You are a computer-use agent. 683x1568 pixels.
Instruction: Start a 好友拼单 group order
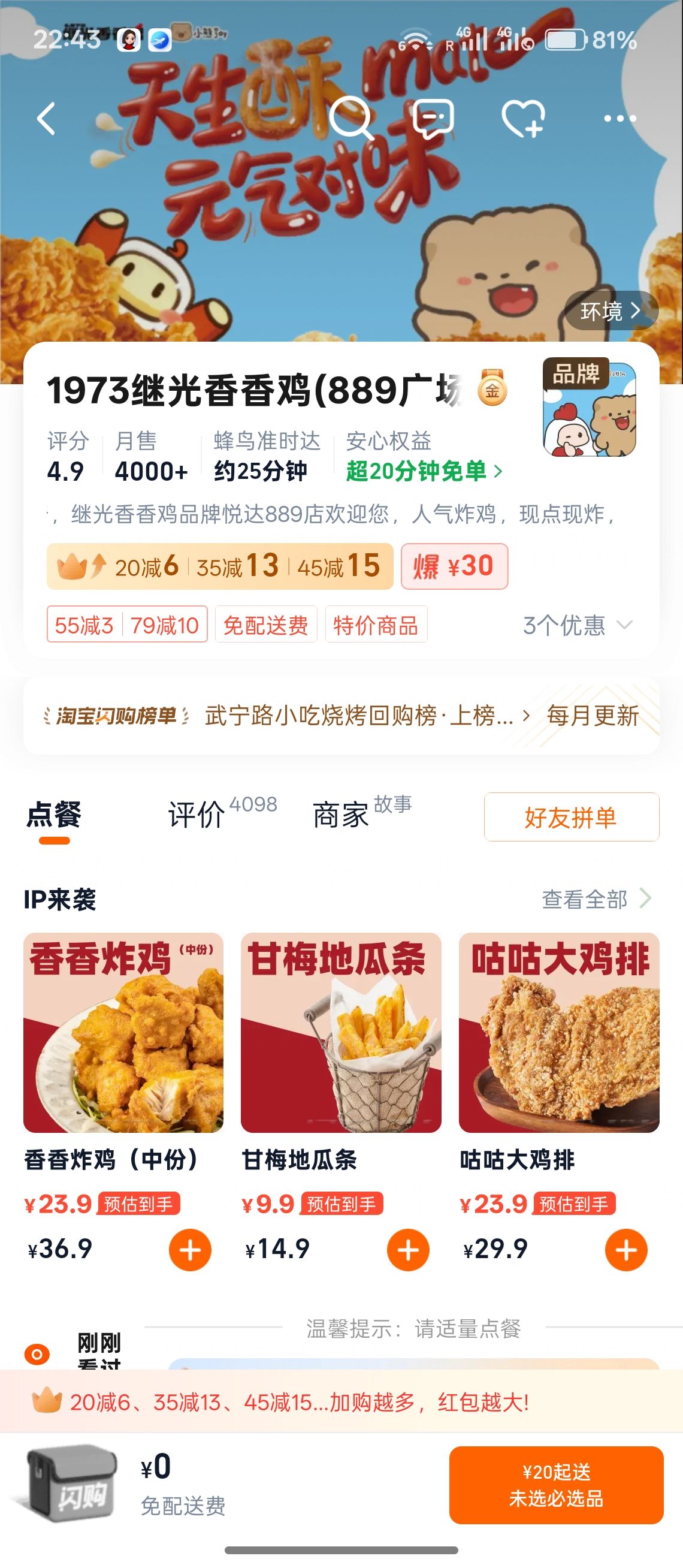pos(571,817)
